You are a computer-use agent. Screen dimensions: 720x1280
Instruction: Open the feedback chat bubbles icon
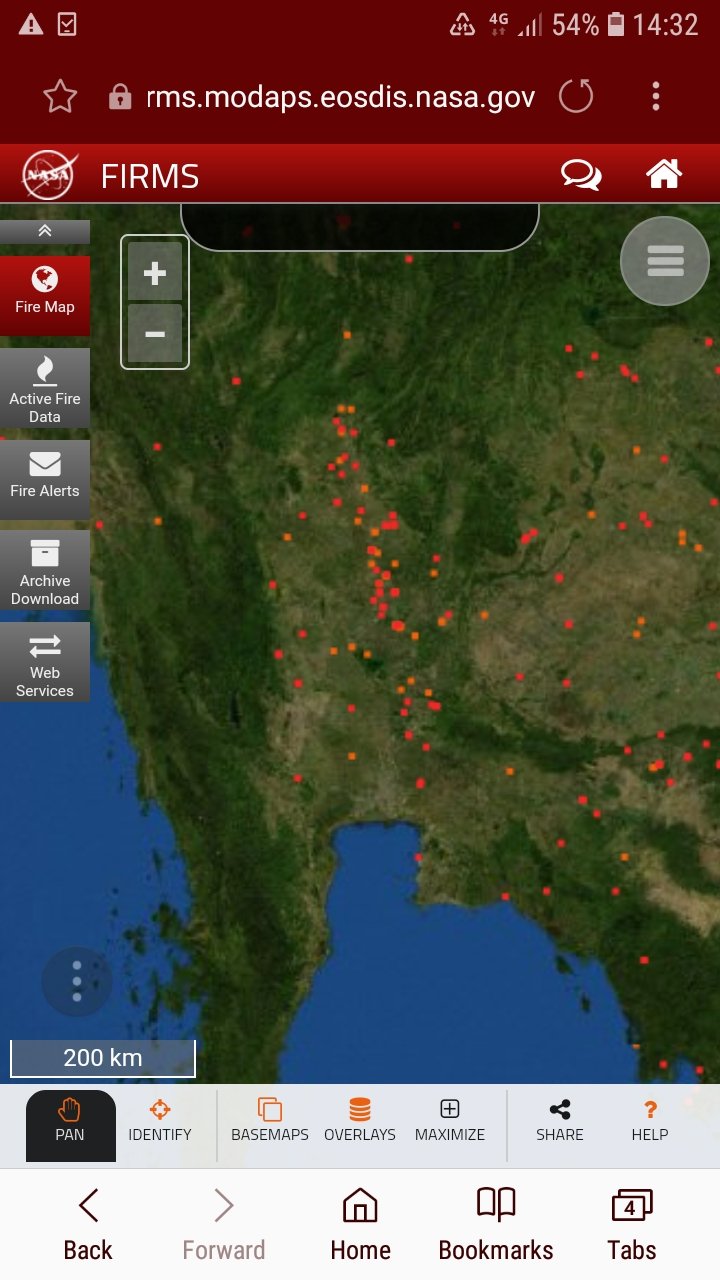[x=581, y=175]
